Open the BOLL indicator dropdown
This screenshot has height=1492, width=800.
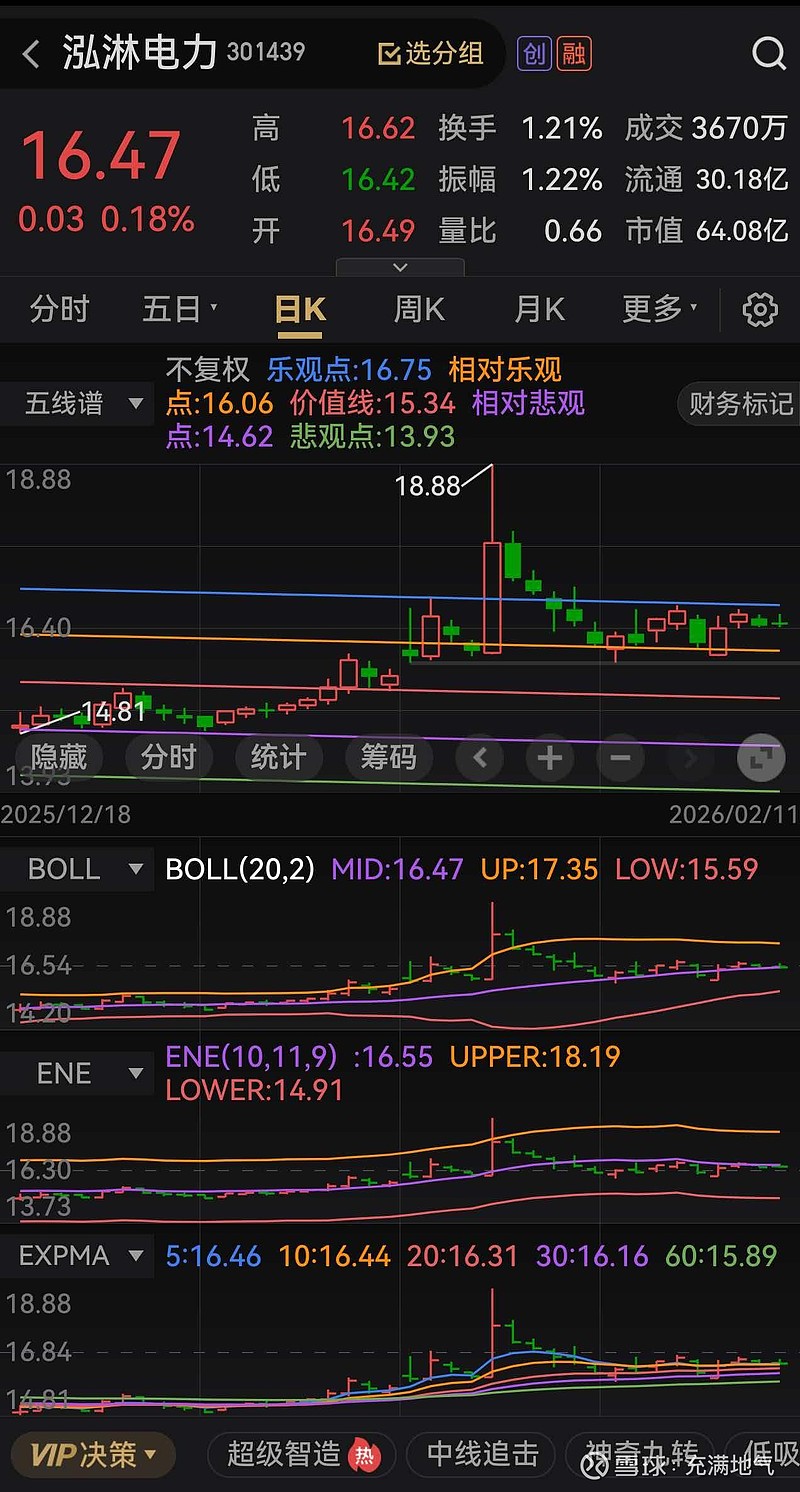(x=77, y=869)
